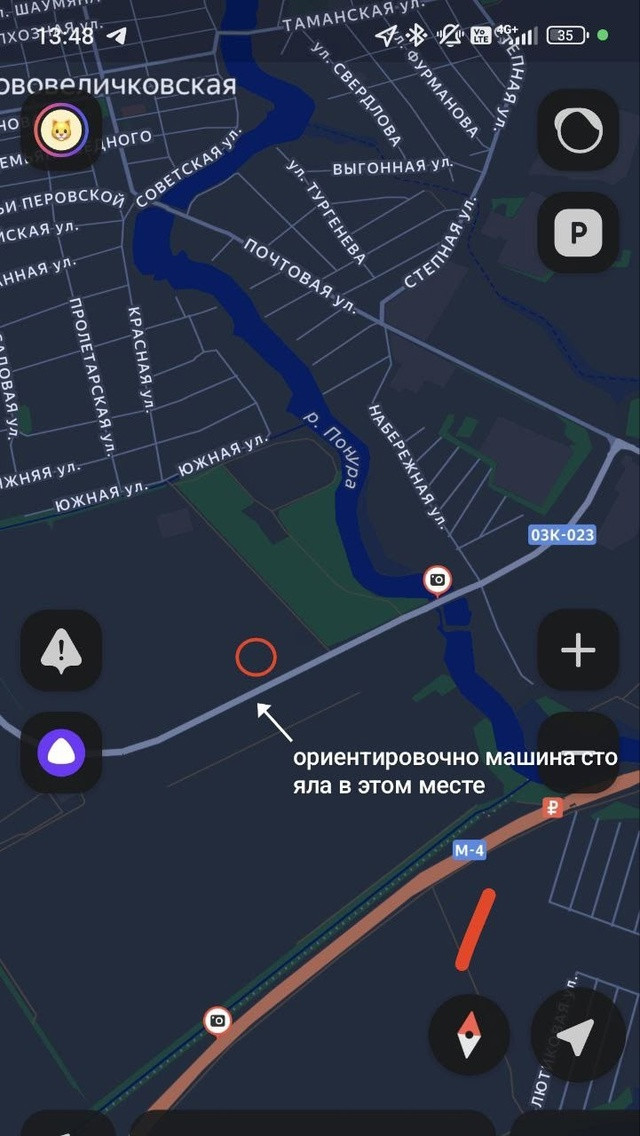Tap the speed camera marker near Набережная ул.
Screen dimensions: 640x1136
pos(437,580)
